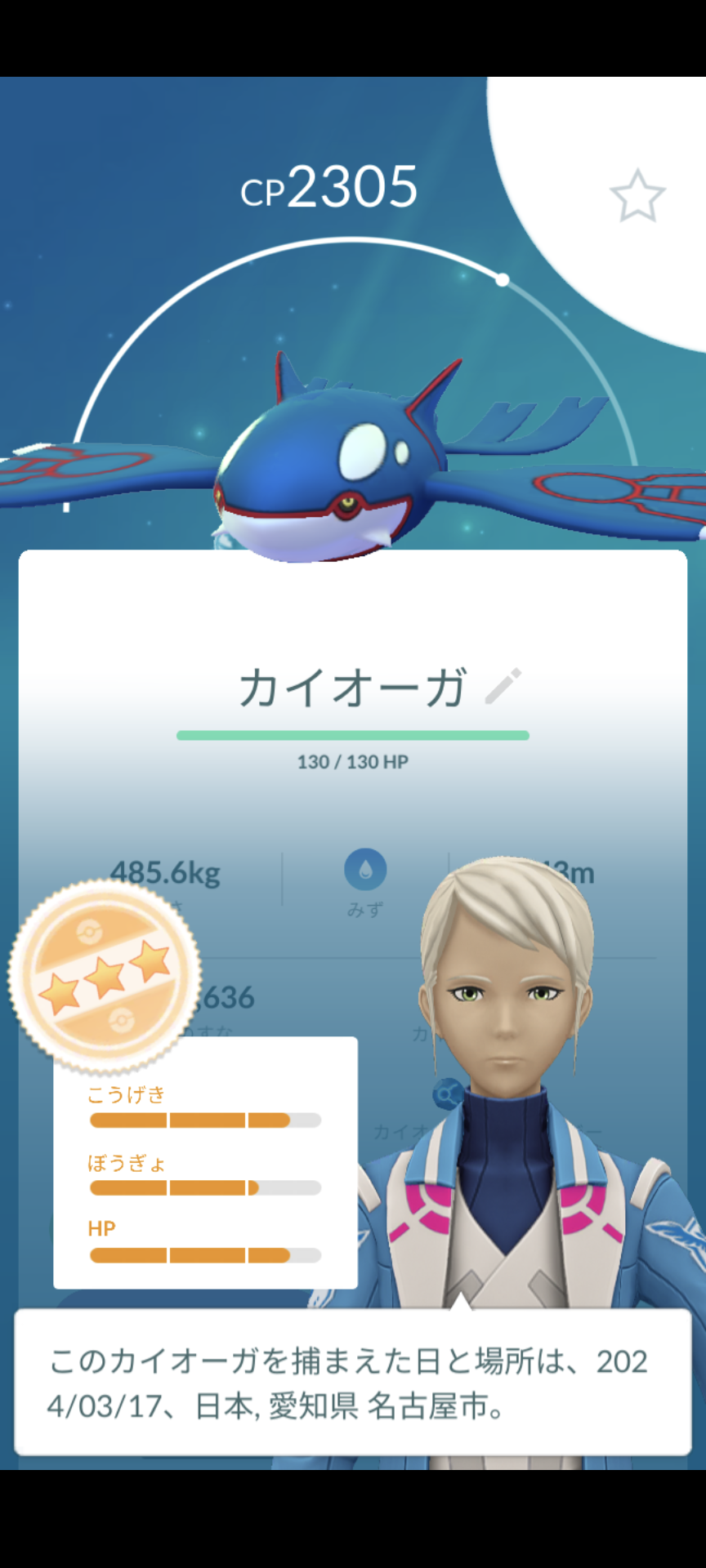This screenshot has width=706, height=1568.
Task: Dismiss the team leader's appraisal speech bubble
Action: point(353,1383)
